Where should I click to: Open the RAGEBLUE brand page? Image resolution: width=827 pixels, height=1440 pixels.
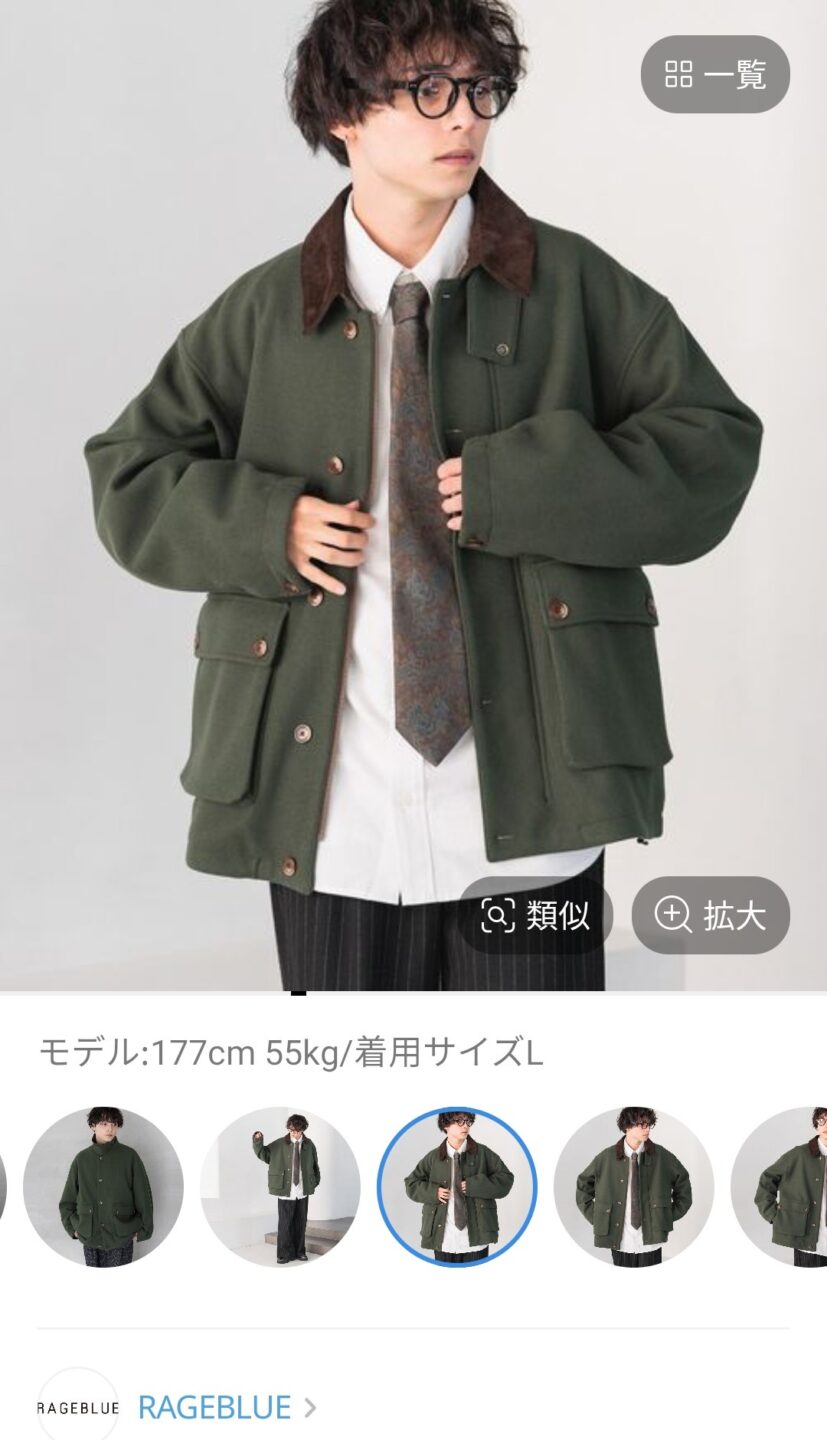pos(214,1406)
